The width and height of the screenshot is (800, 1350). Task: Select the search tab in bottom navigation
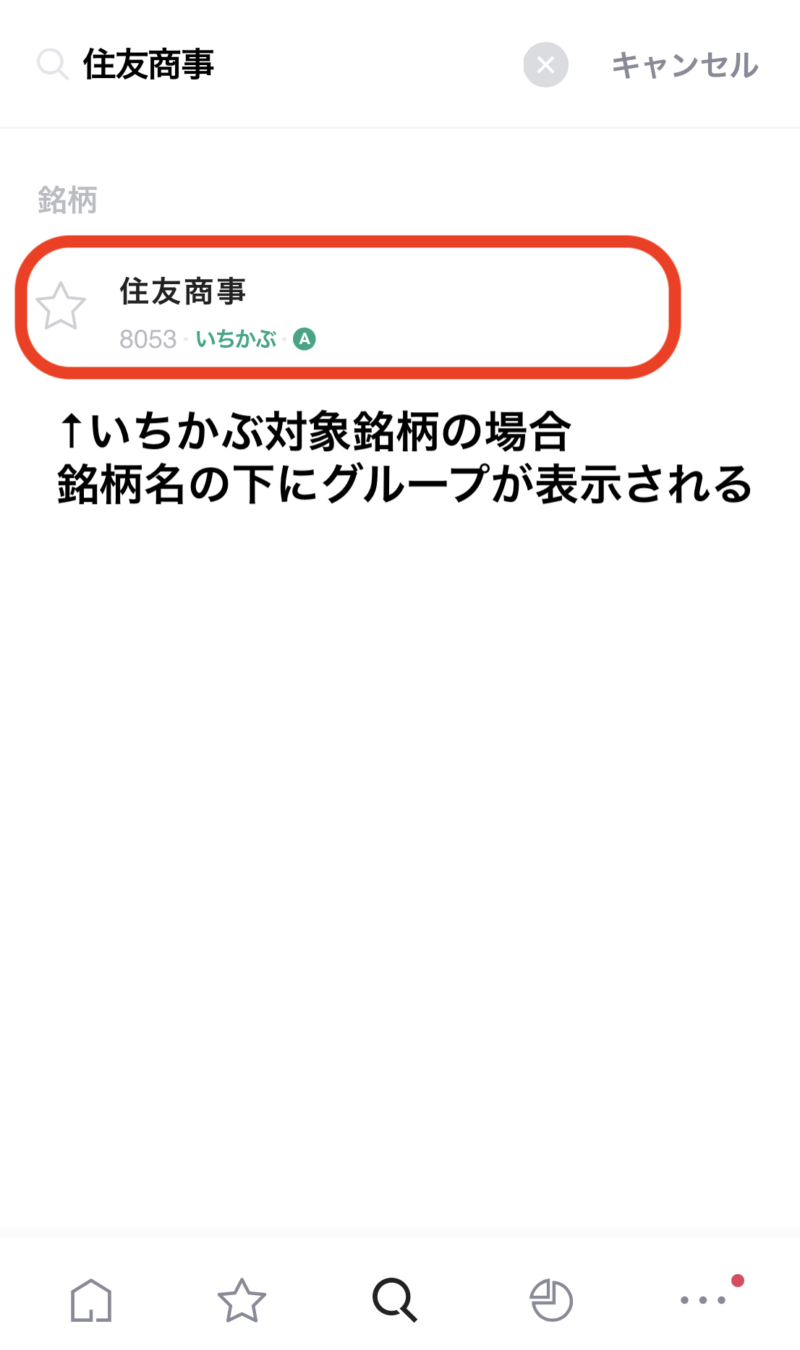point(394,1300)
